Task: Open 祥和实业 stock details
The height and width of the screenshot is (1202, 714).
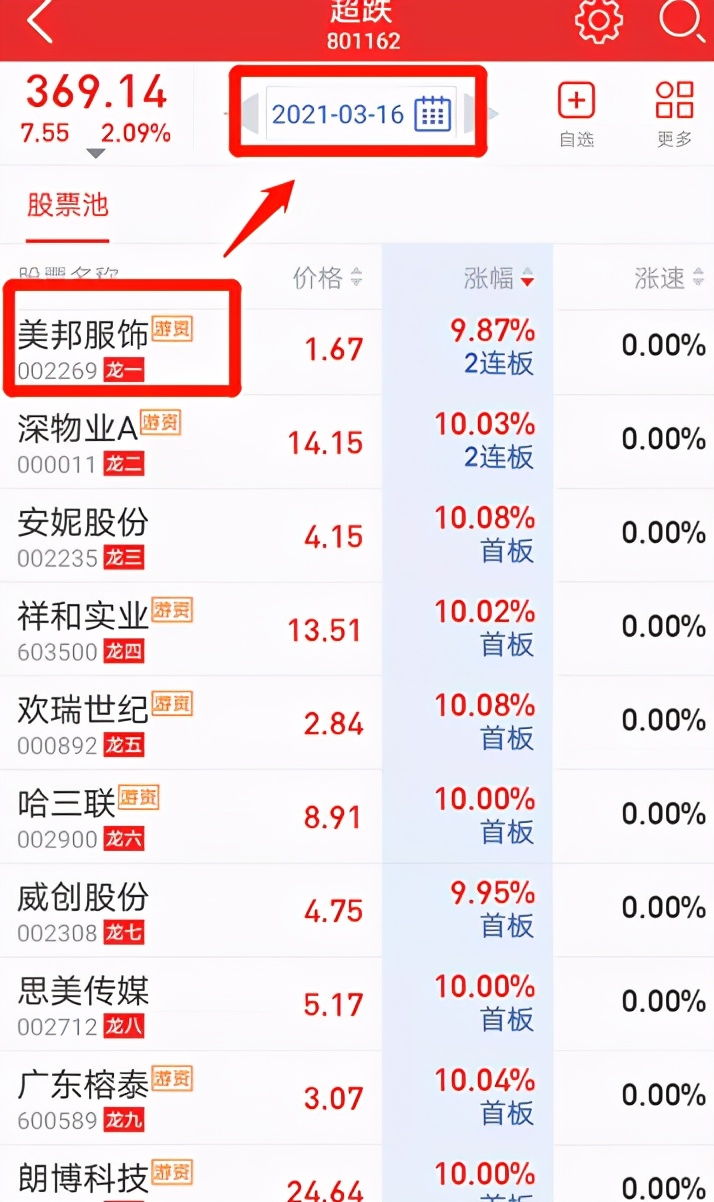Action: pyautogui.click(x=357, y=630)
